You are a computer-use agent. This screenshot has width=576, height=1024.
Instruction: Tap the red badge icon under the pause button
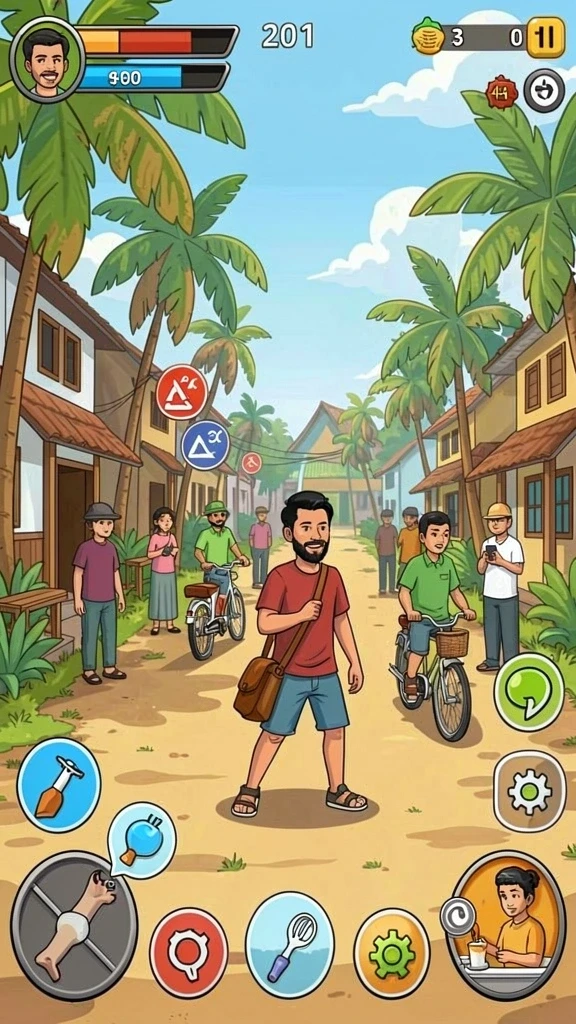click(x=502, y=92)
